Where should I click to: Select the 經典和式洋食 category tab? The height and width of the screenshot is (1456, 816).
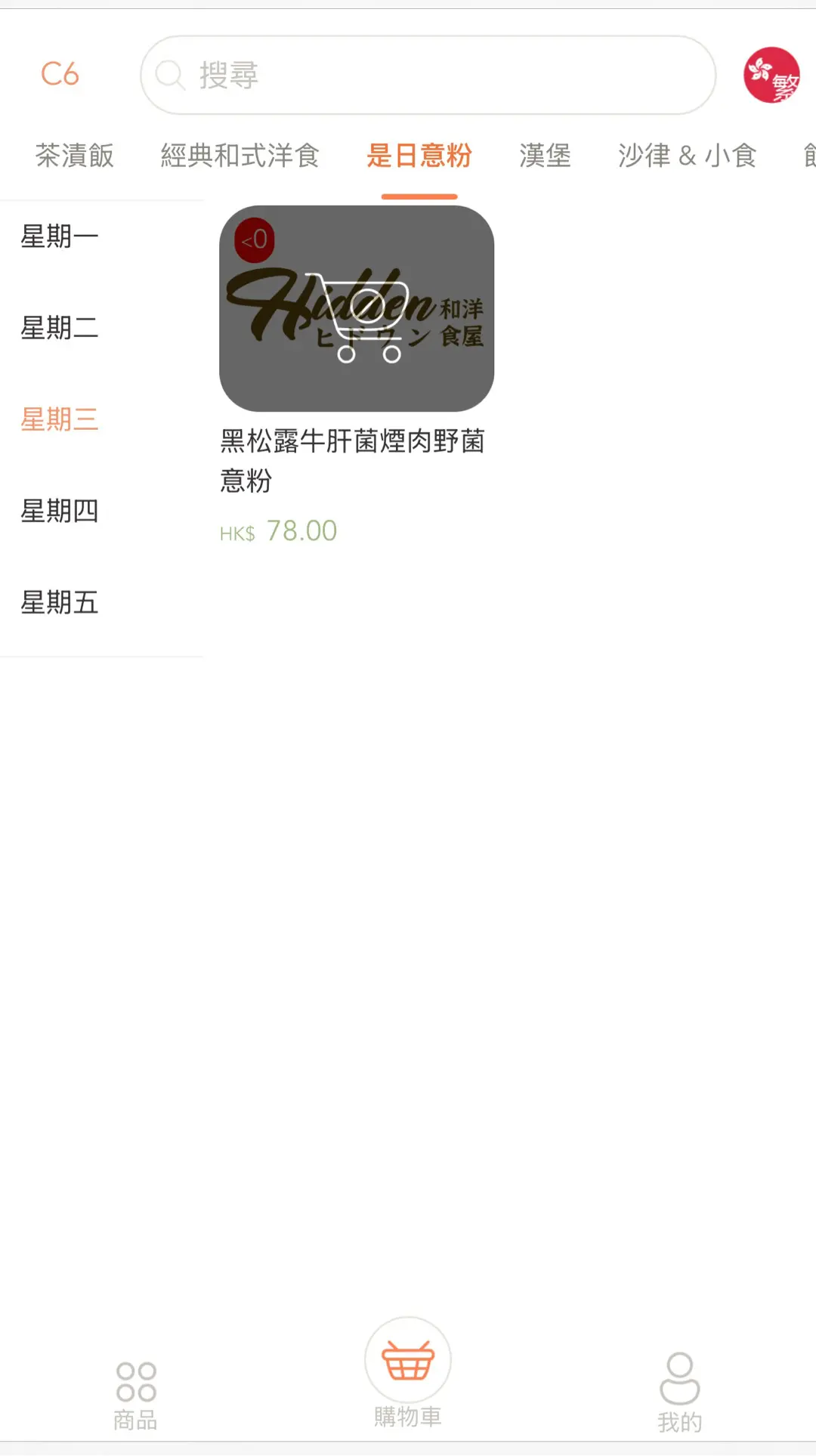(240, 156)
